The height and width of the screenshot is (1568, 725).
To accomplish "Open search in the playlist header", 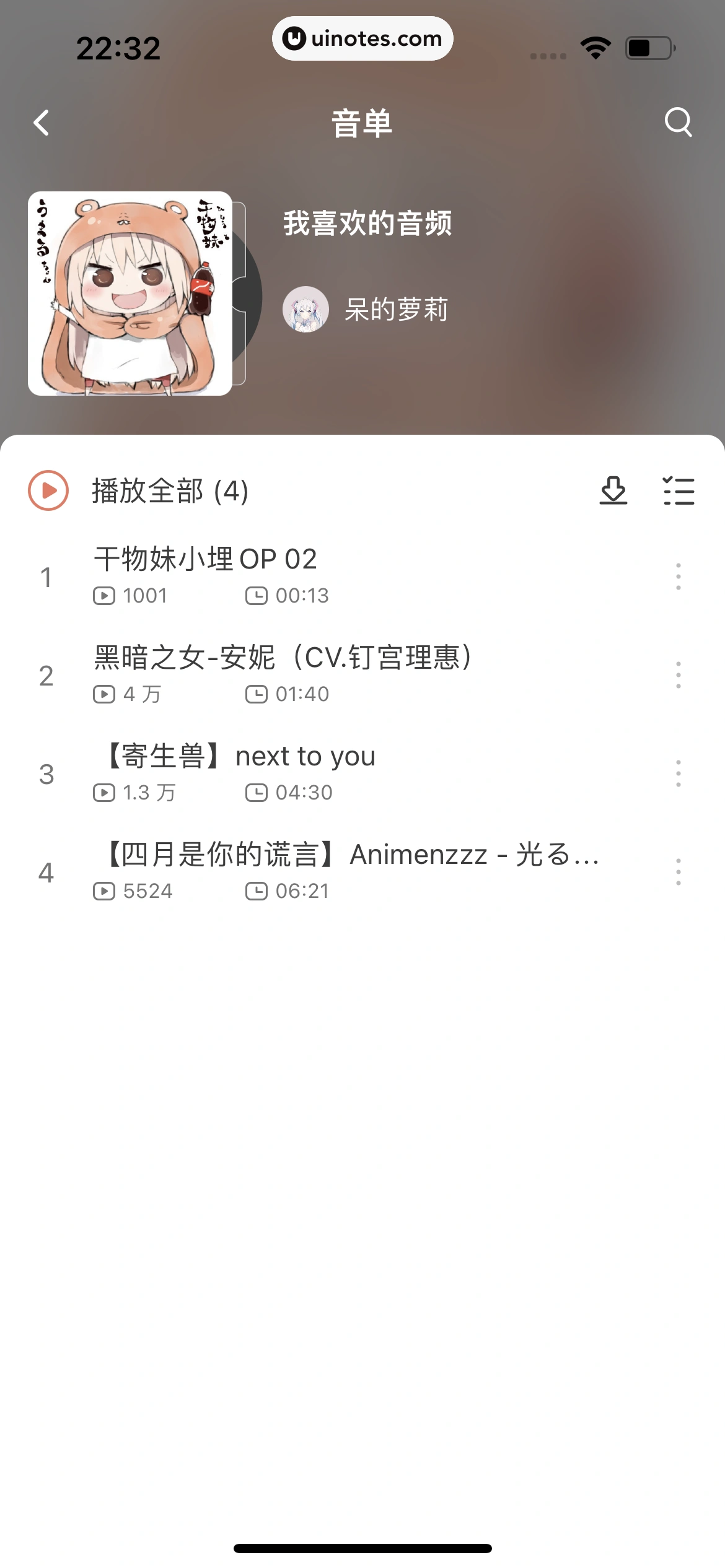I will [x=678, y=122].
